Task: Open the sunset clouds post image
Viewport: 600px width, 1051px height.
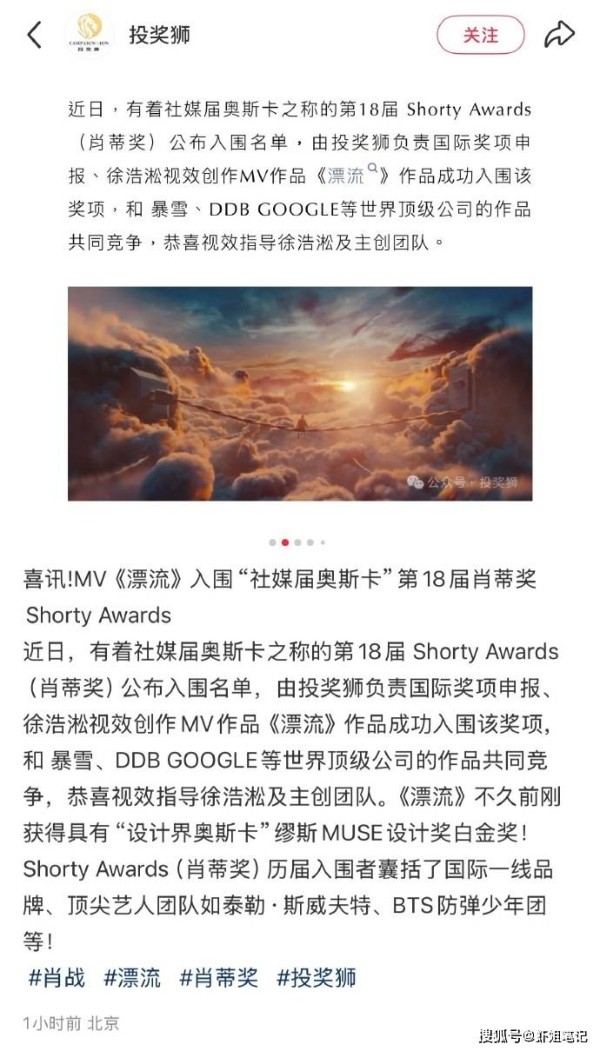Action: pyautogui.click(x=300, y=393)
